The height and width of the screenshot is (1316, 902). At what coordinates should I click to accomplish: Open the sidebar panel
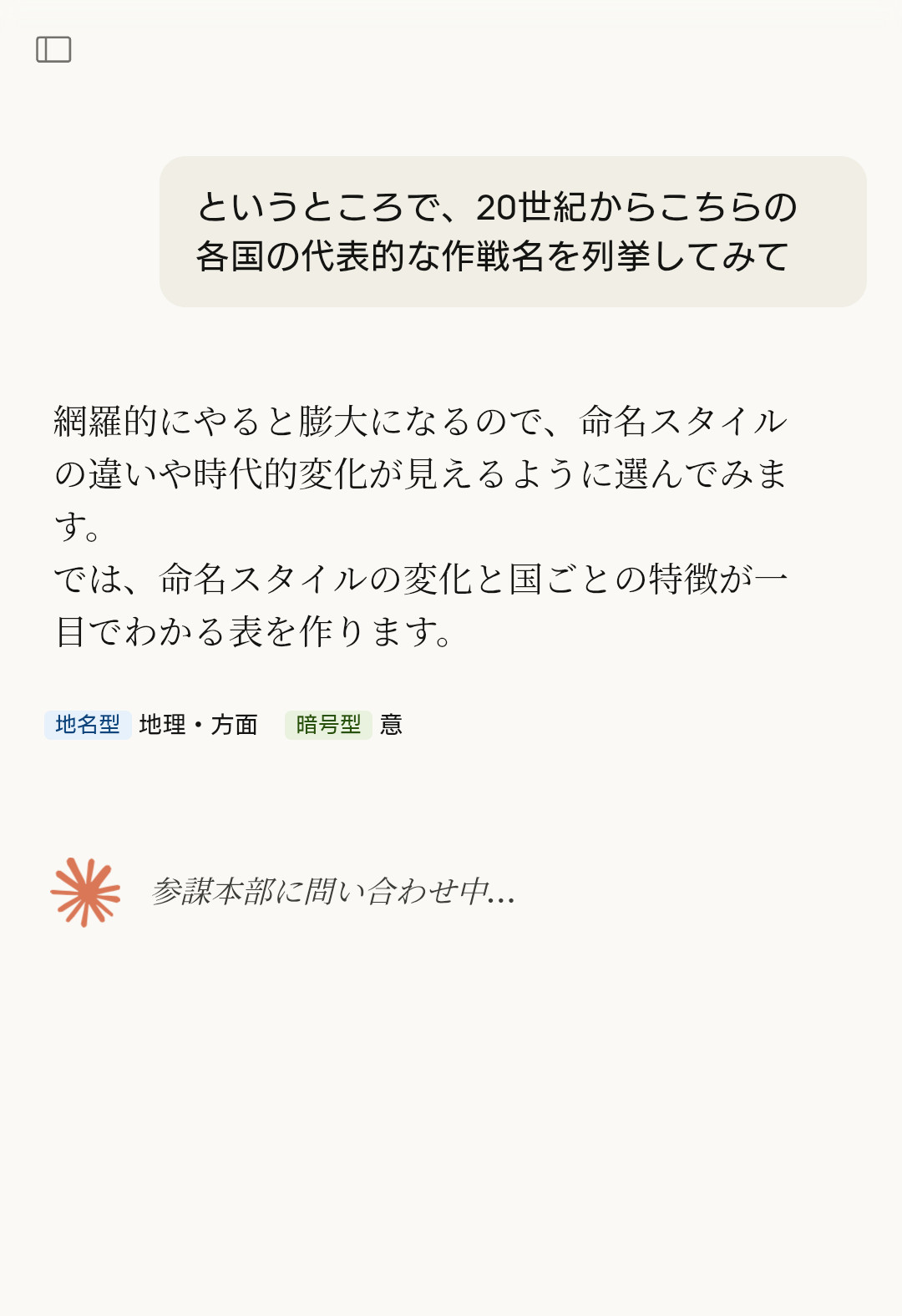point(53,49)
